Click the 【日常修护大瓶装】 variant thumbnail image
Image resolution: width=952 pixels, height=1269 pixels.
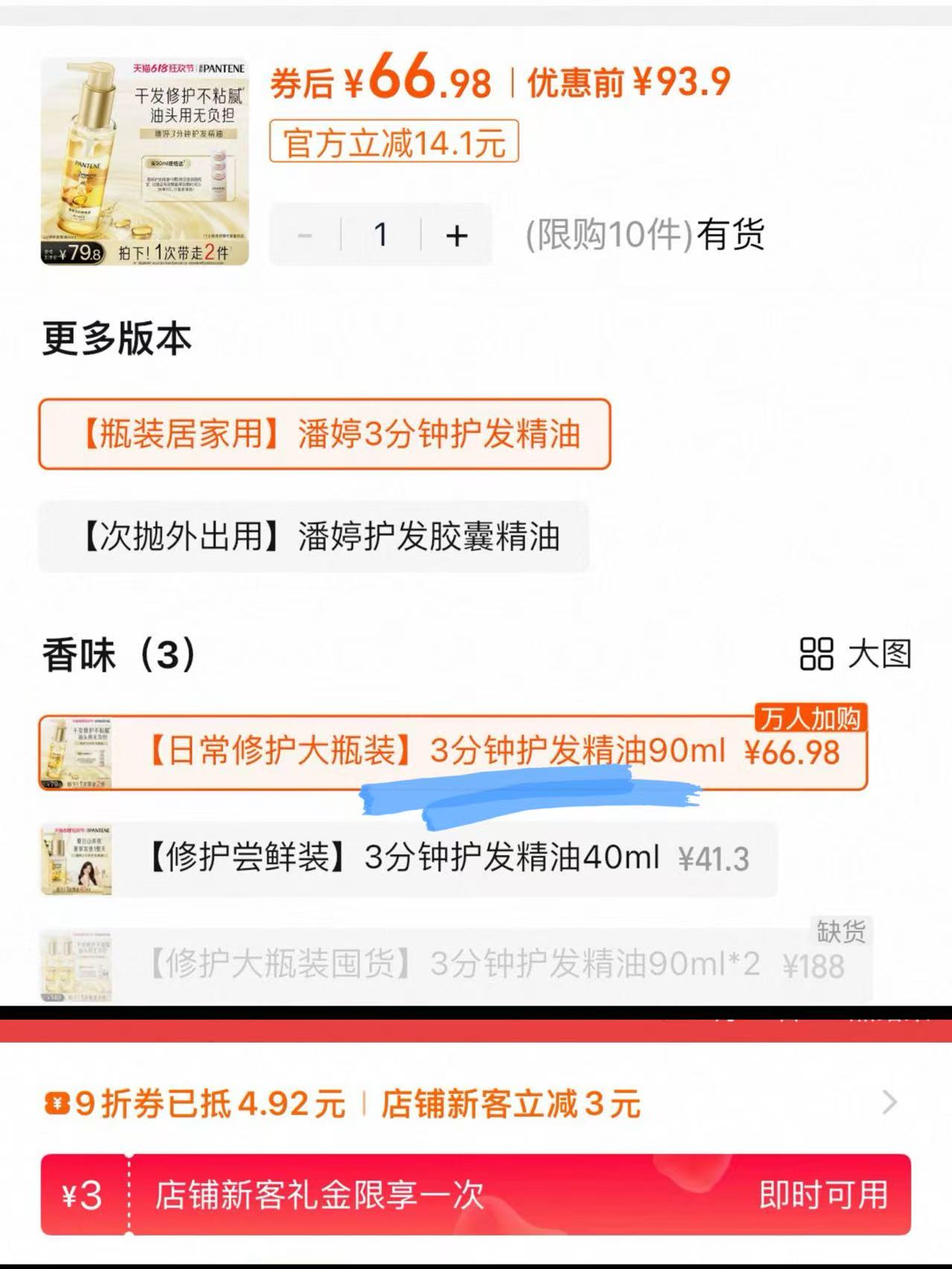point(77,753)
